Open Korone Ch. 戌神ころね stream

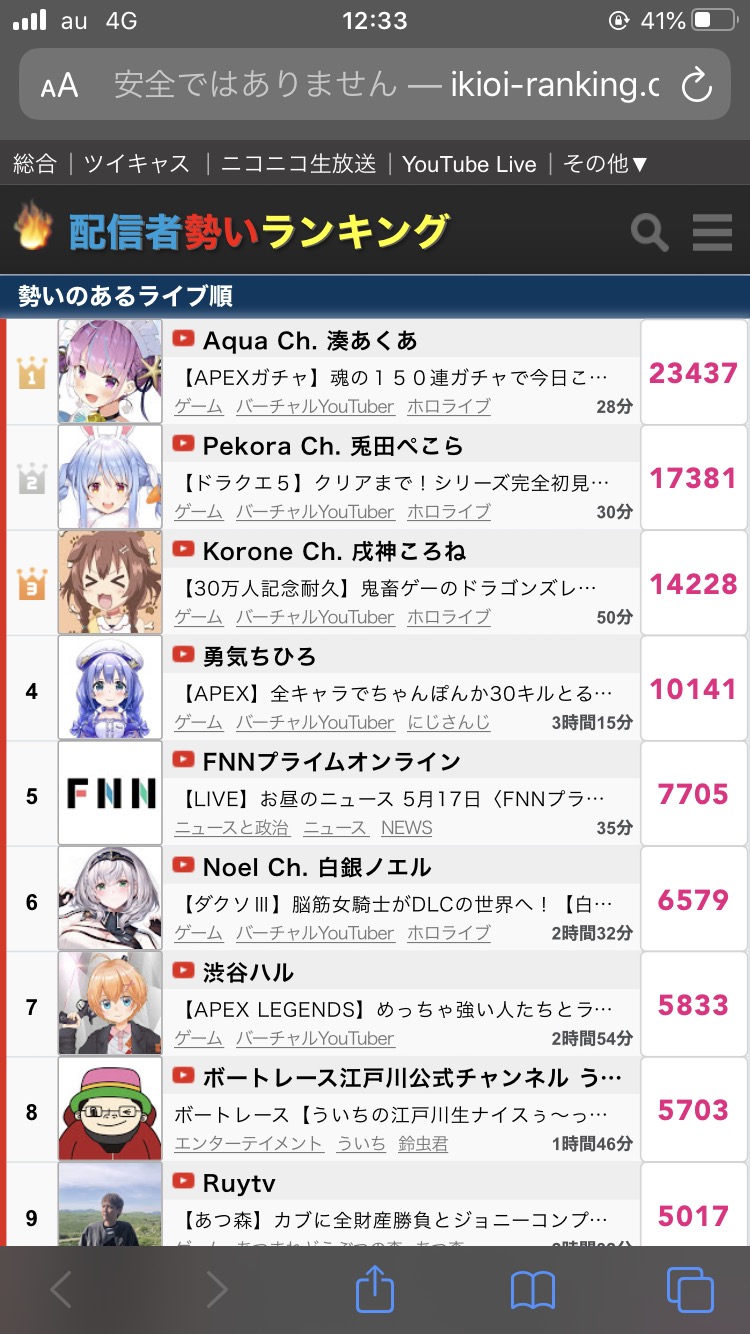pos(334,551)
